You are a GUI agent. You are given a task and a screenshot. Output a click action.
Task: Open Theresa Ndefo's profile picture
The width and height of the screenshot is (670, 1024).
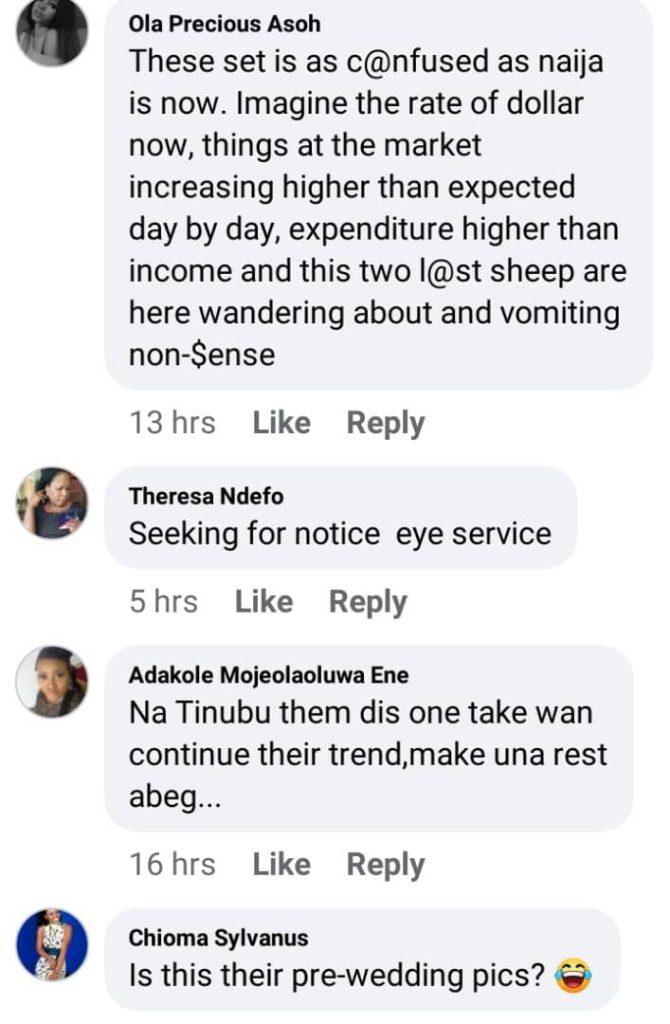52,503
